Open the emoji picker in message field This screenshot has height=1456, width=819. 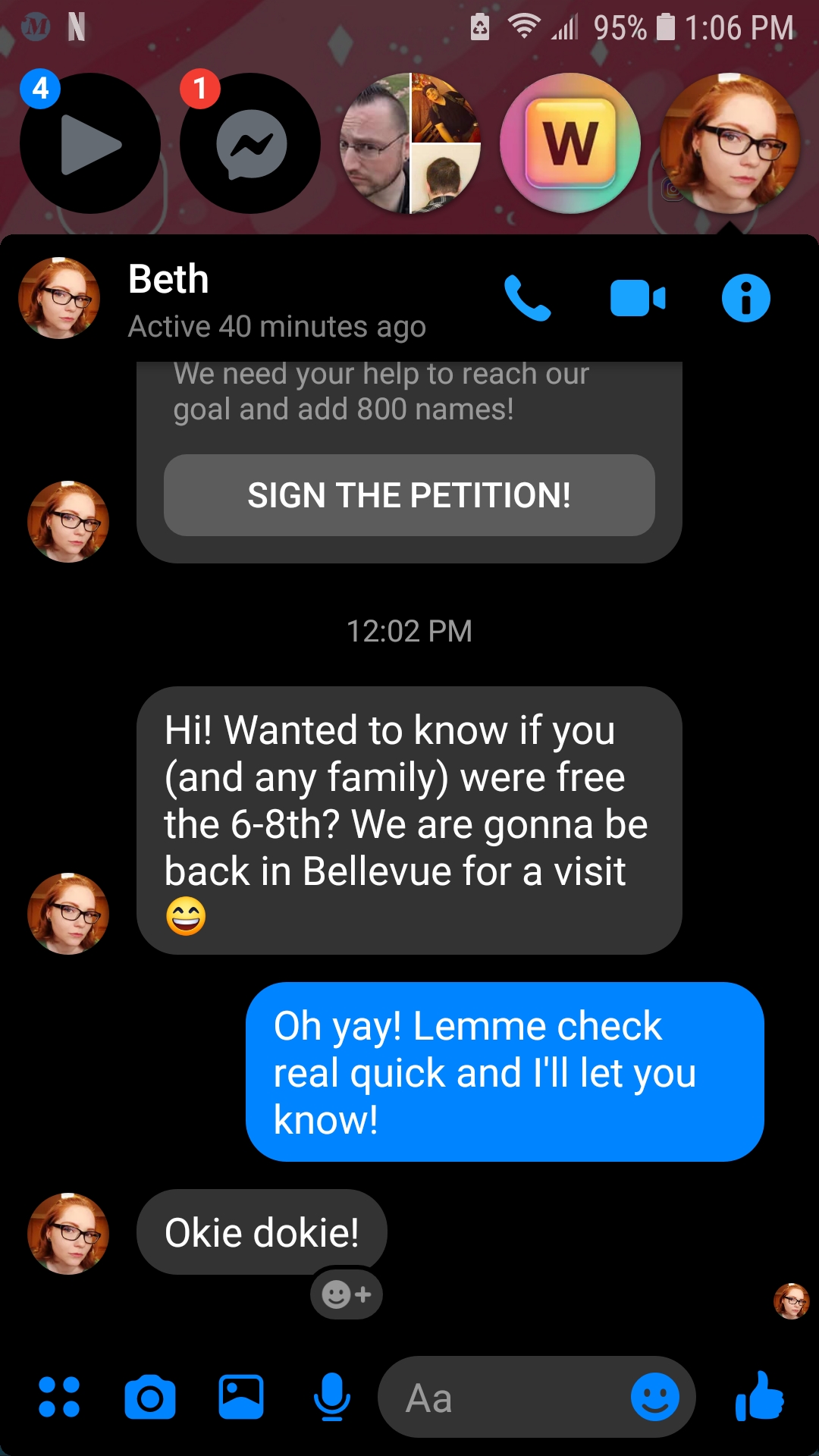tap(655, 1397)
